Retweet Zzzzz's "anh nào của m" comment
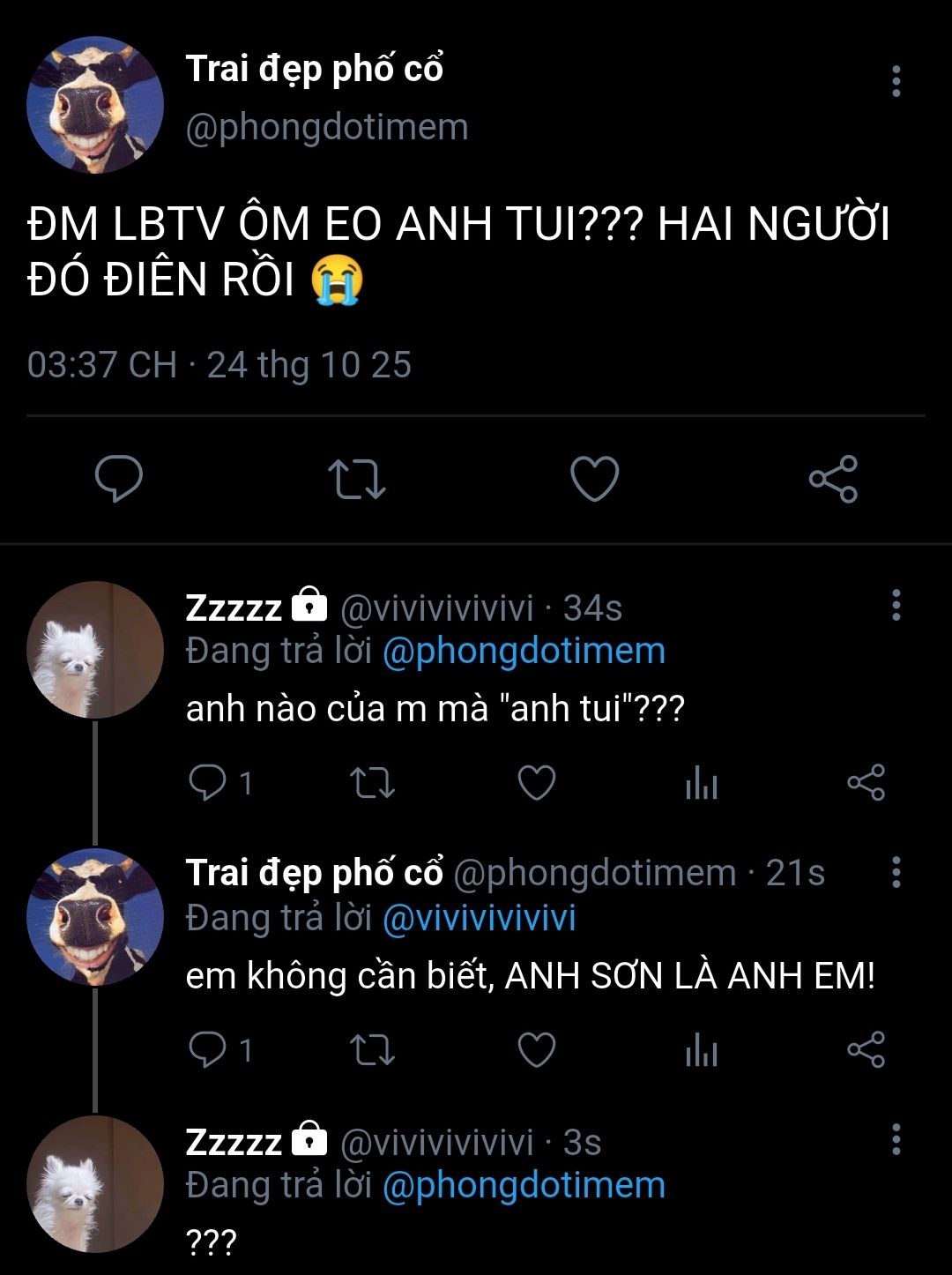The width and height of the screenshot is (952, 1275). (372, 782)
